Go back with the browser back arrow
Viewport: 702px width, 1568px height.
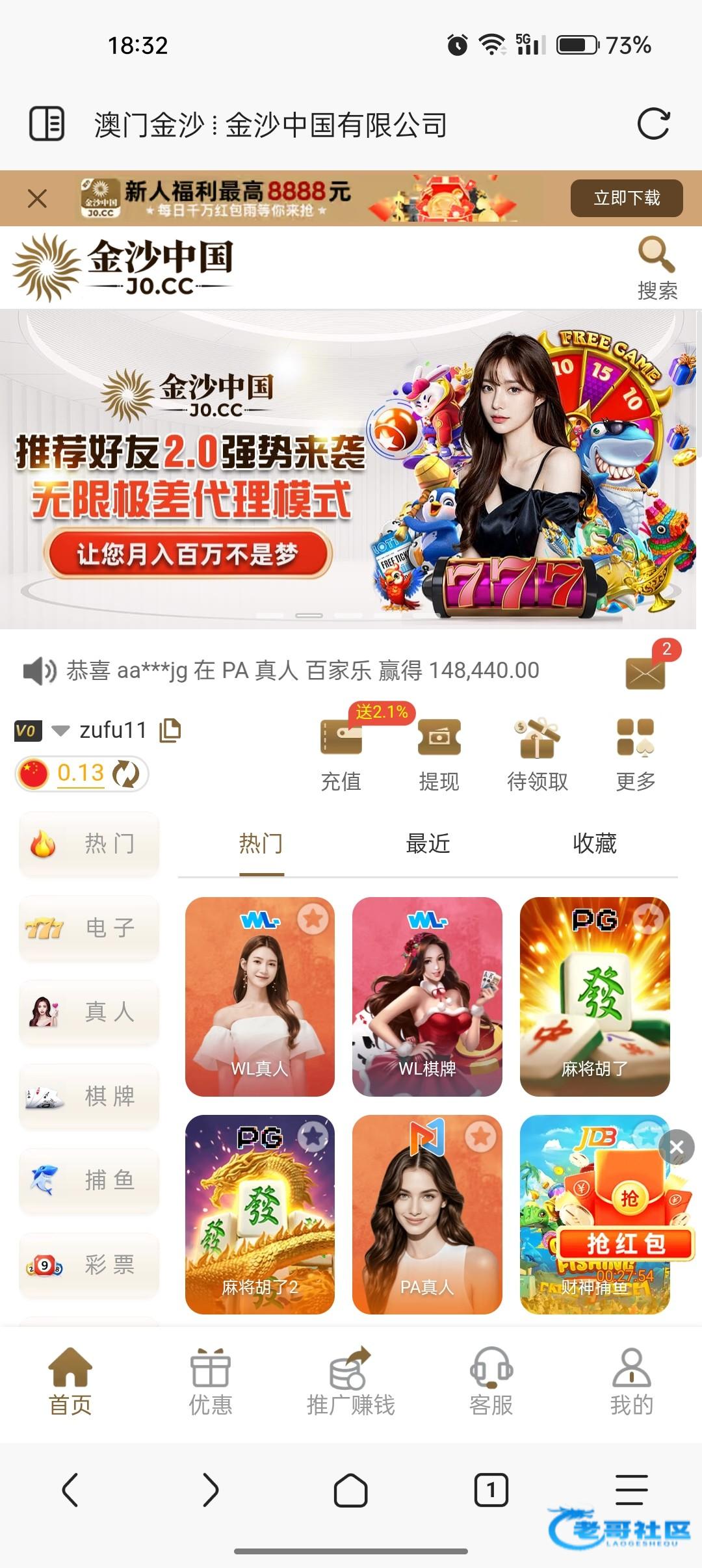[70, 1489]
